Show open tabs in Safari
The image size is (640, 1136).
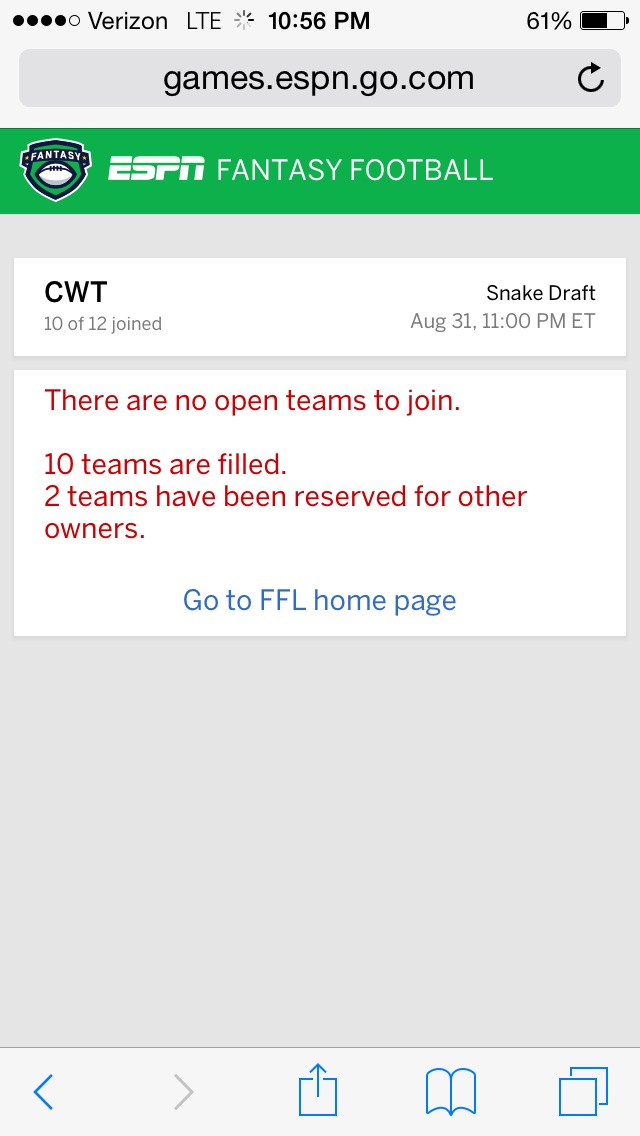coord(583,1091)
